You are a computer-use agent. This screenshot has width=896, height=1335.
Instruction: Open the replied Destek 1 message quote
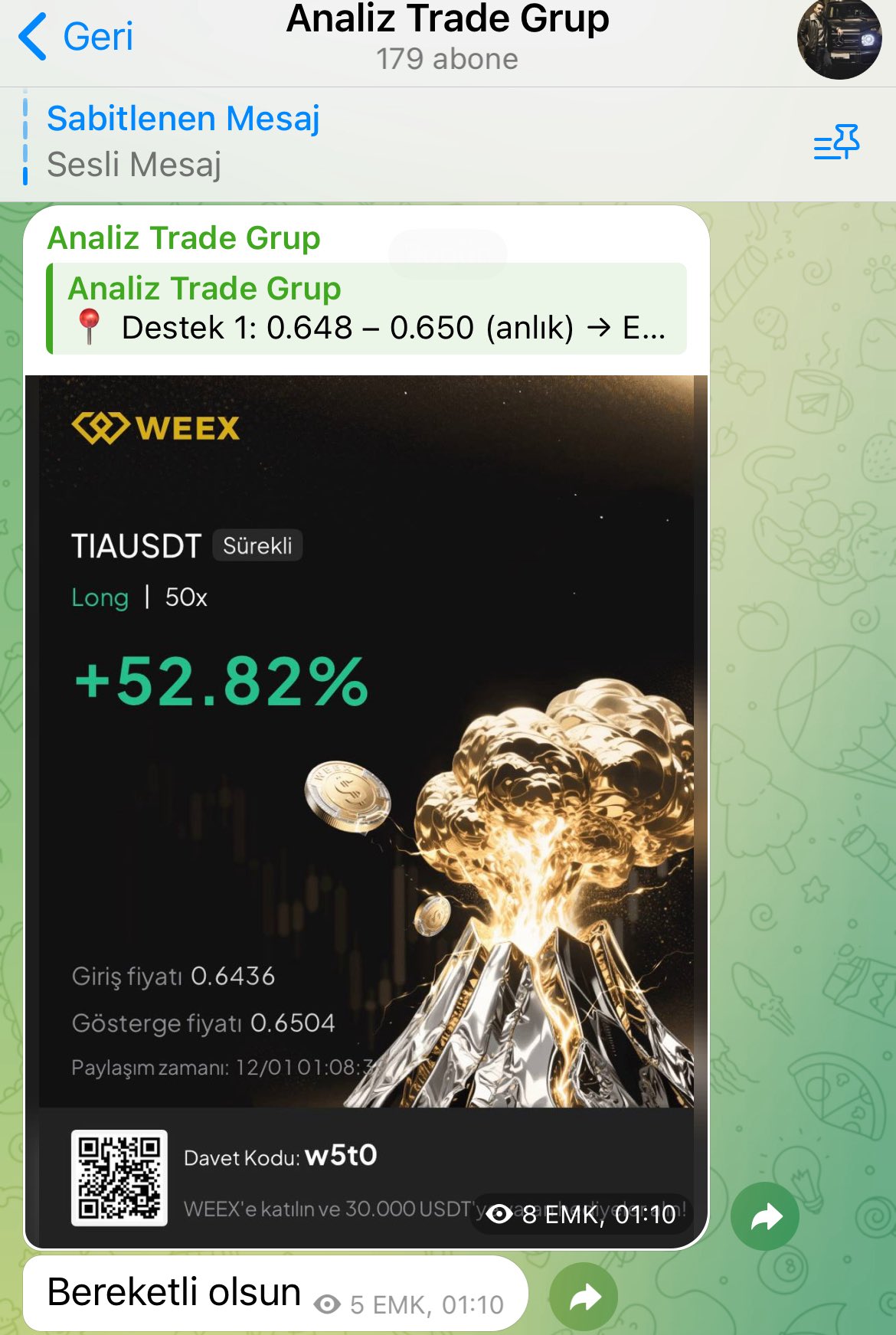(x=366, y=309)
